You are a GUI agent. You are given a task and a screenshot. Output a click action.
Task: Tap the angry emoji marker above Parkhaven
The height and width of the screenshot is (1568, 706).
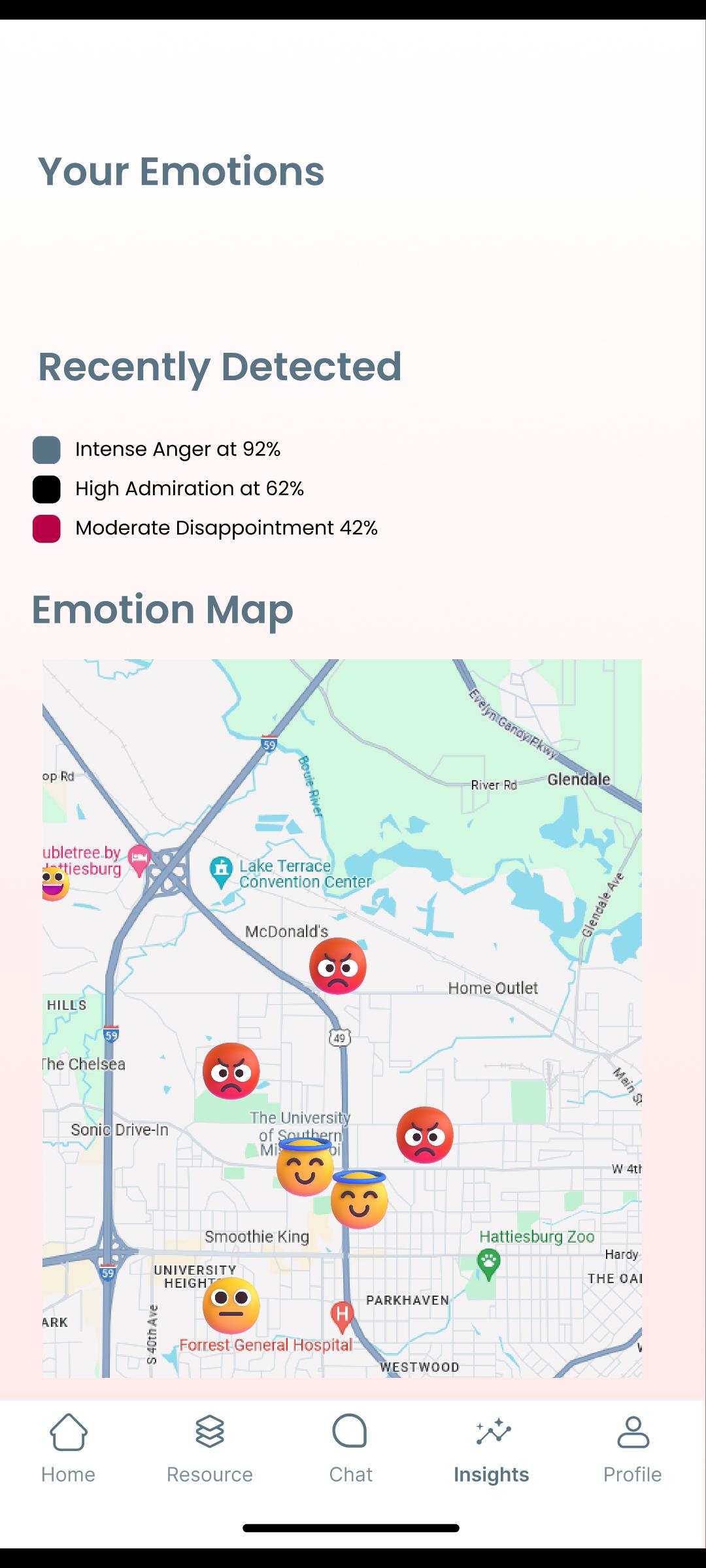pyautogui.click(x=424, y=1135)
